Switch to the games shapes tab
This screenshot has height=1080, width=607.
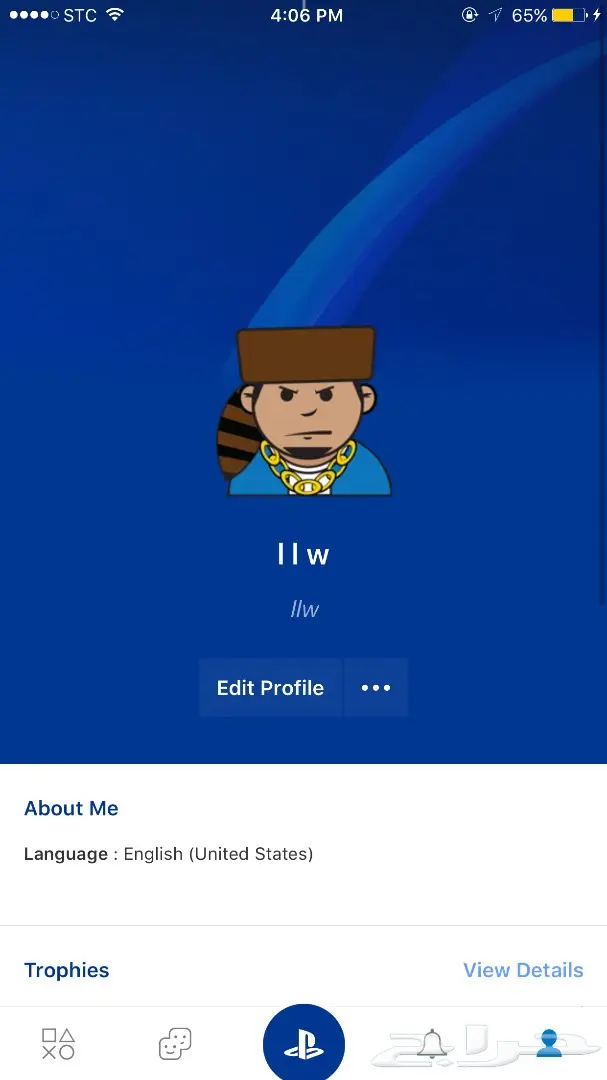click(58, 1044)
